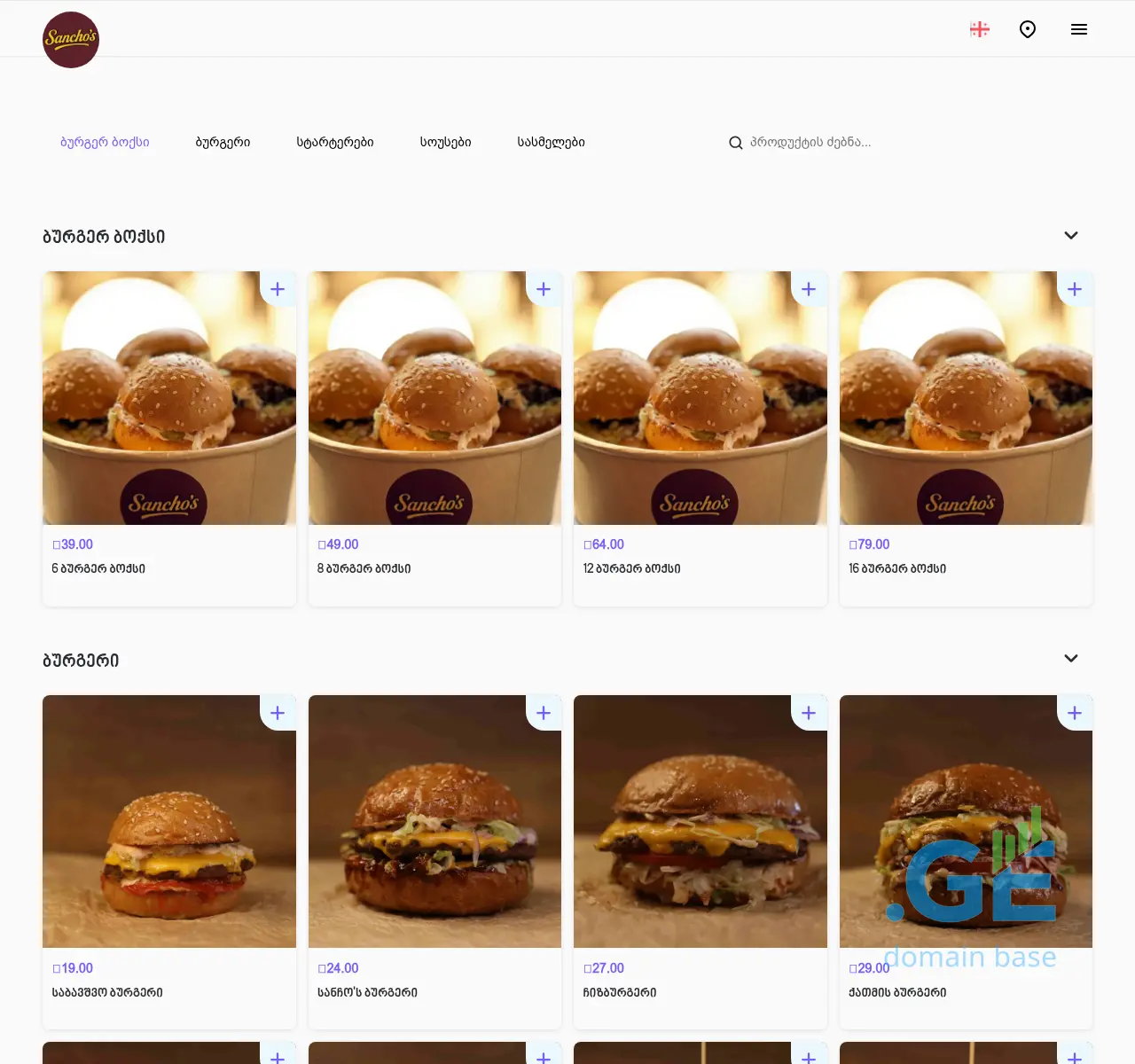Viewport: 1135px width, 1064px height.
Task: Switch to the სტარტერები category tab
Action: (x=335, y=142)
